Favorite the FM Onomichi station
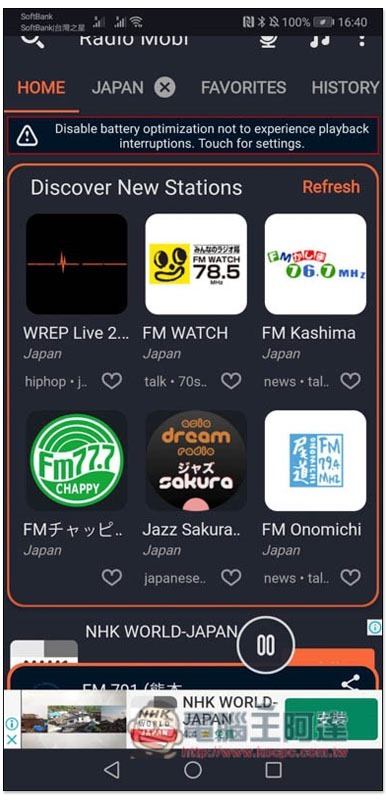This screenshot has height=800, width=386. [350, 578]
